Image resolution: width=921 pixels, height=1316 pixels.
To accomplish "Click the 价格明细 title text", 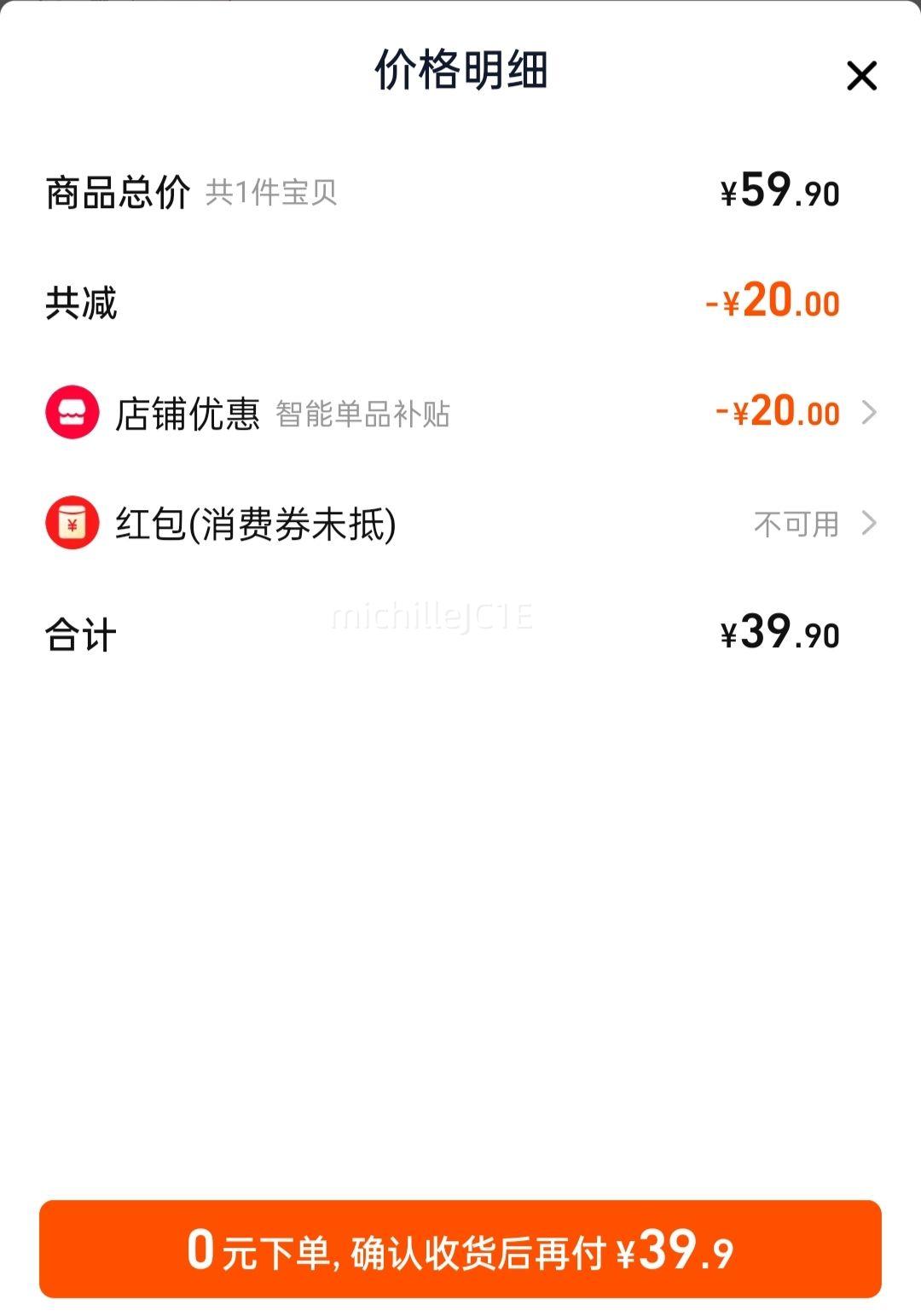I will 460,72.
